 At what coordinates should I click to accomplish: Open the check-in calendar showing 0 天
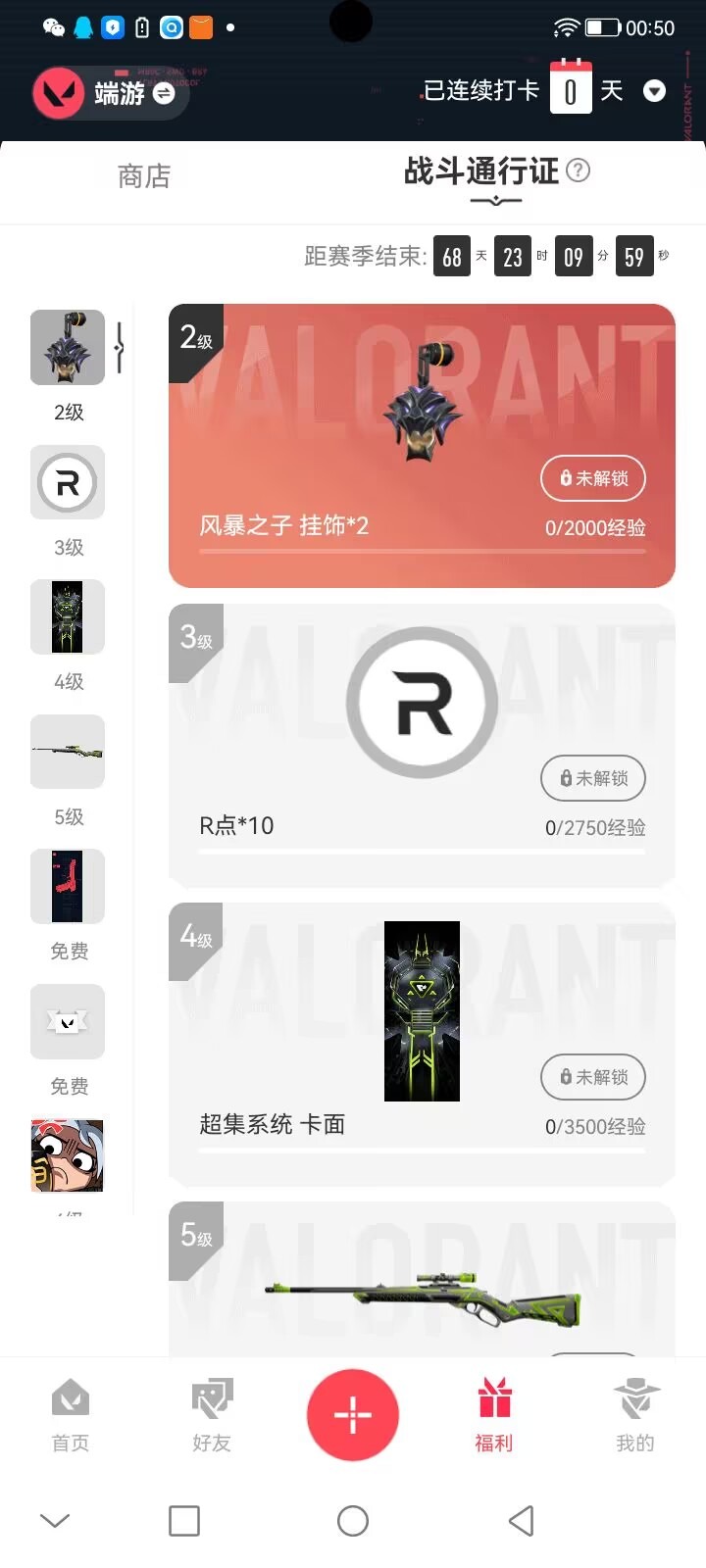click(x=572, y=89)
